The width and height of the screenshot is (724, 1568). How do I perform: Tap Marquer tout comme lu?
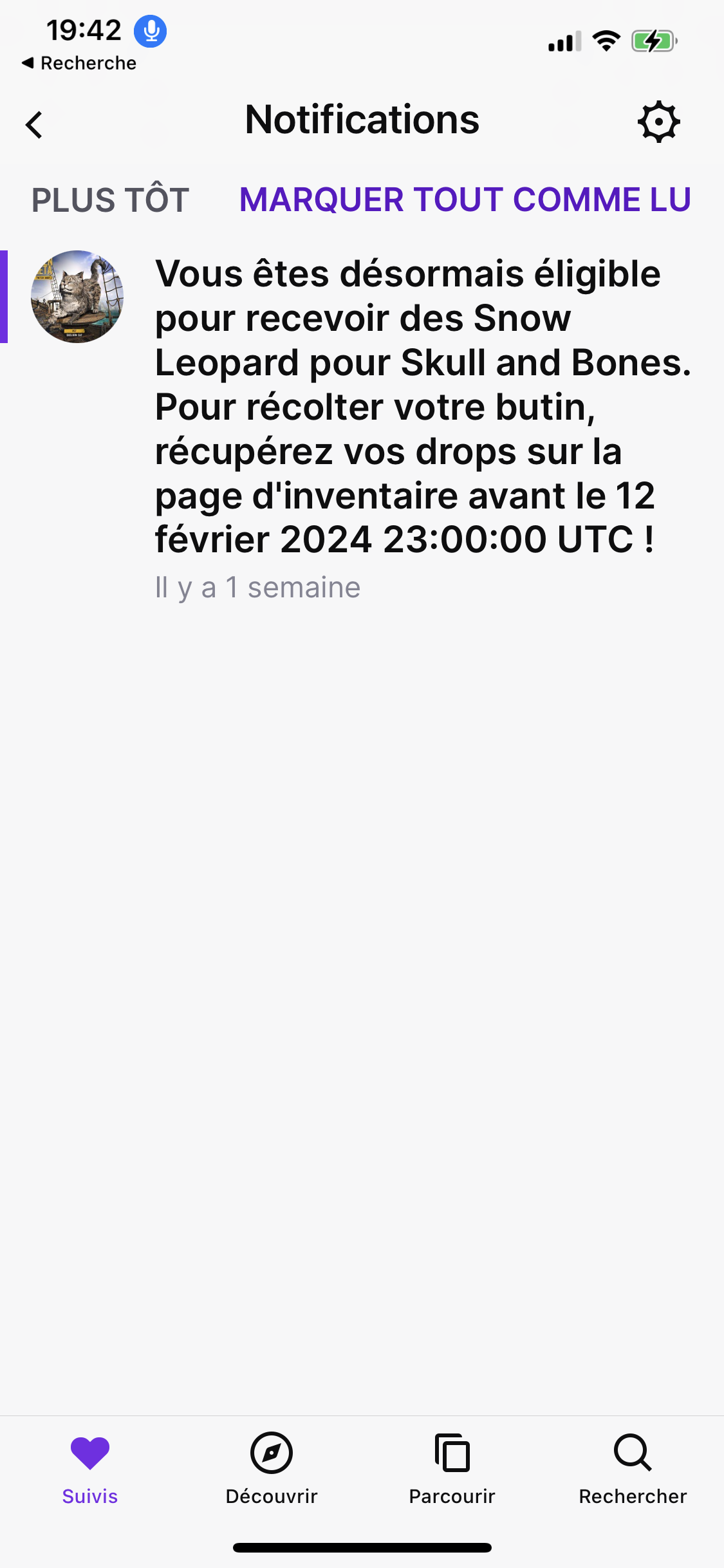tap(465, 200)
